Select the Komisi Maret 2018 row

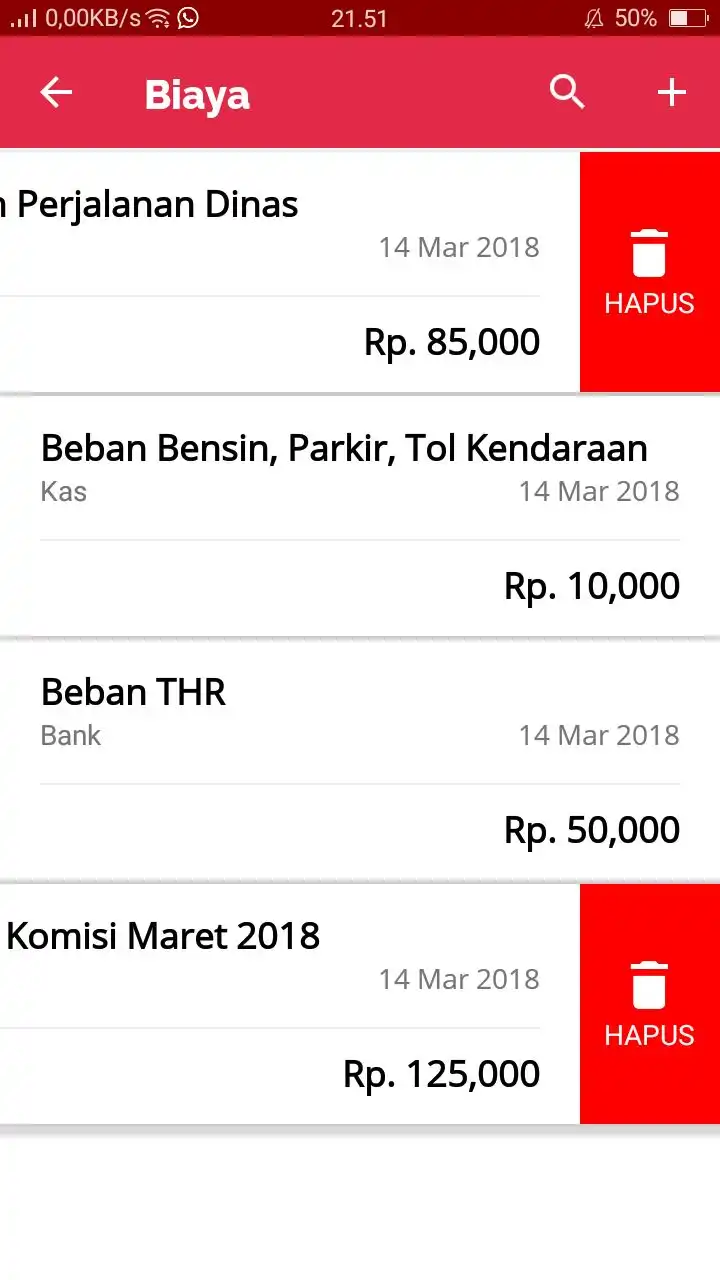[290, 1004]
